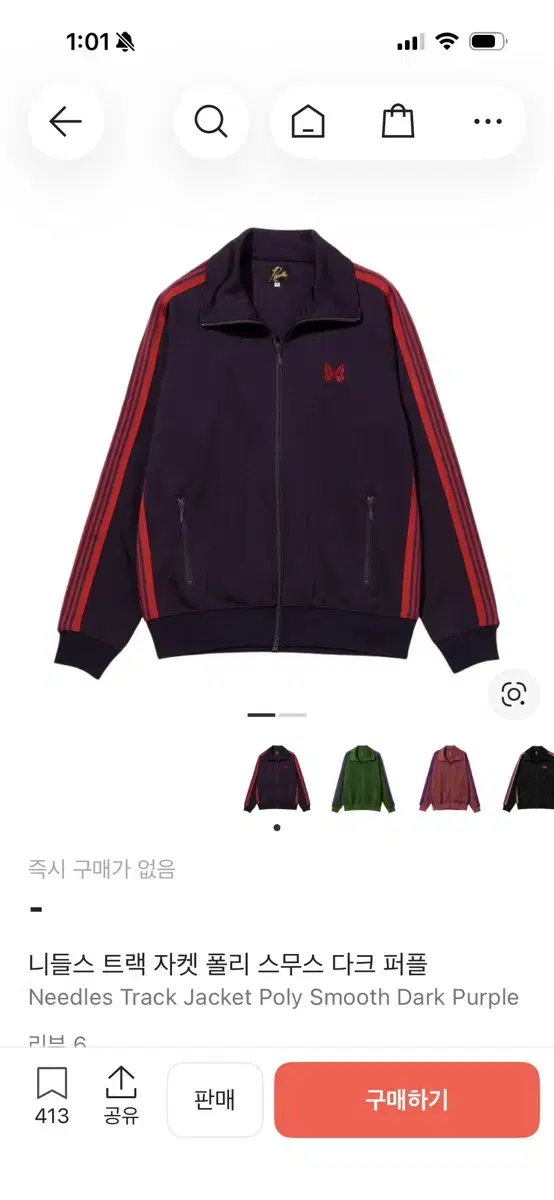
Task: Open the search magnifier icon
Action: (211, 122)
